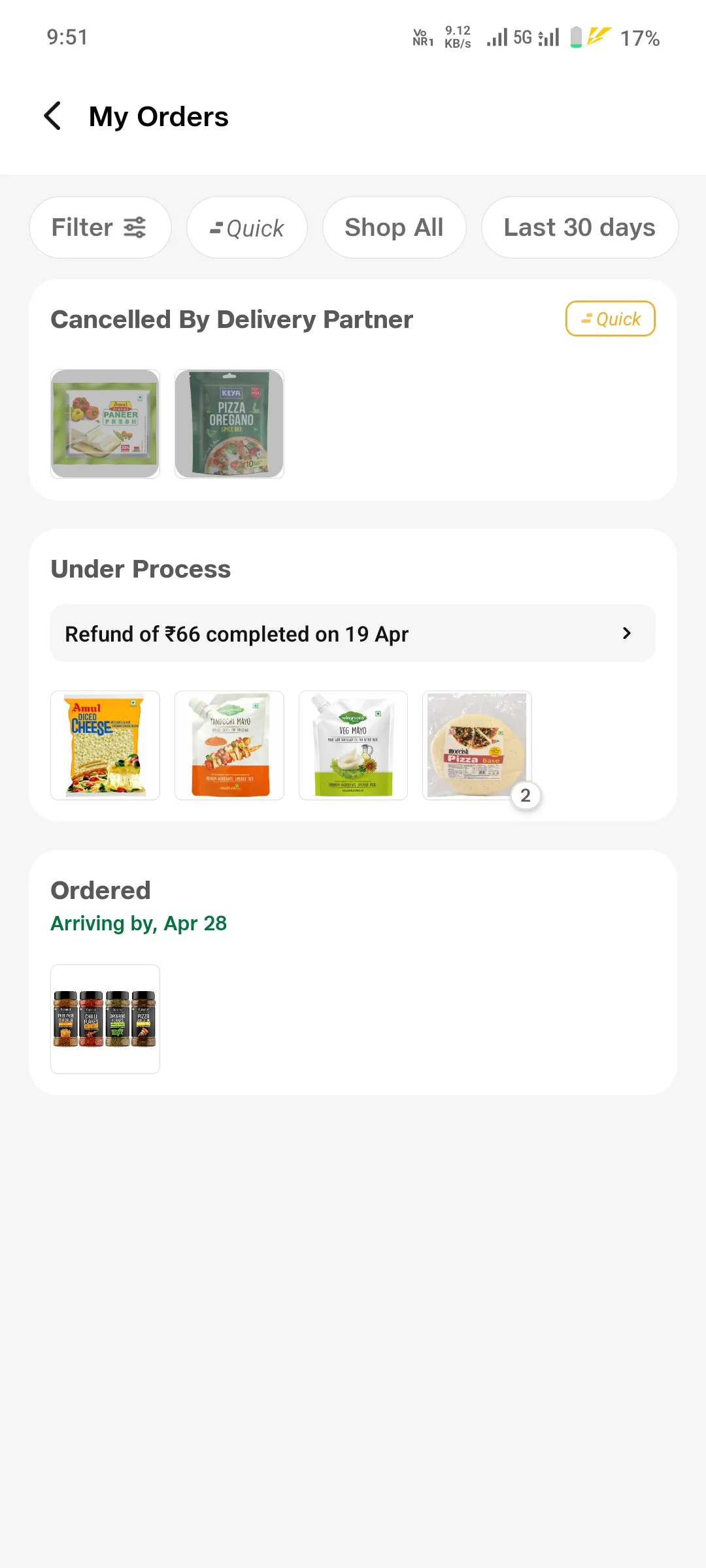This screenshot has width=706, height=1568.
Task: Open the Cancelled By Delivery Partner order
Action: coord(232,319)
